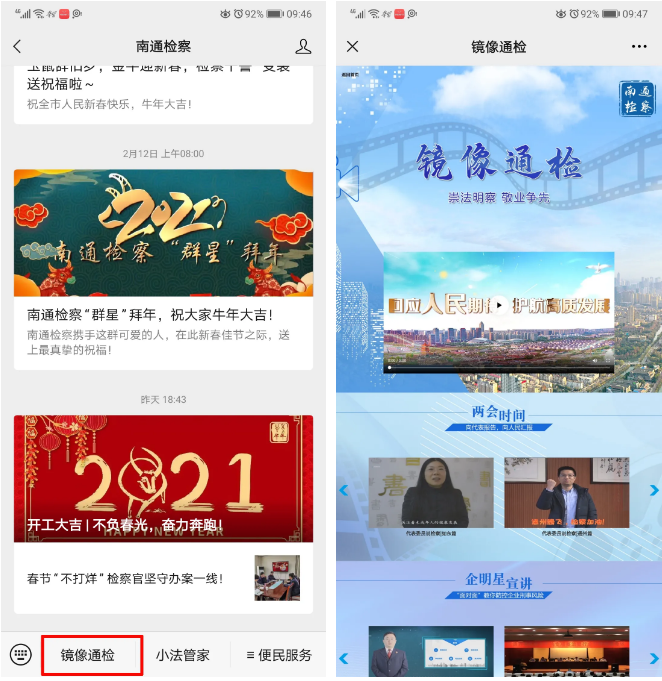Open the 镜像通检 bottom menu
The width and height of the screenshot is (662, 681).
point(92,656)
